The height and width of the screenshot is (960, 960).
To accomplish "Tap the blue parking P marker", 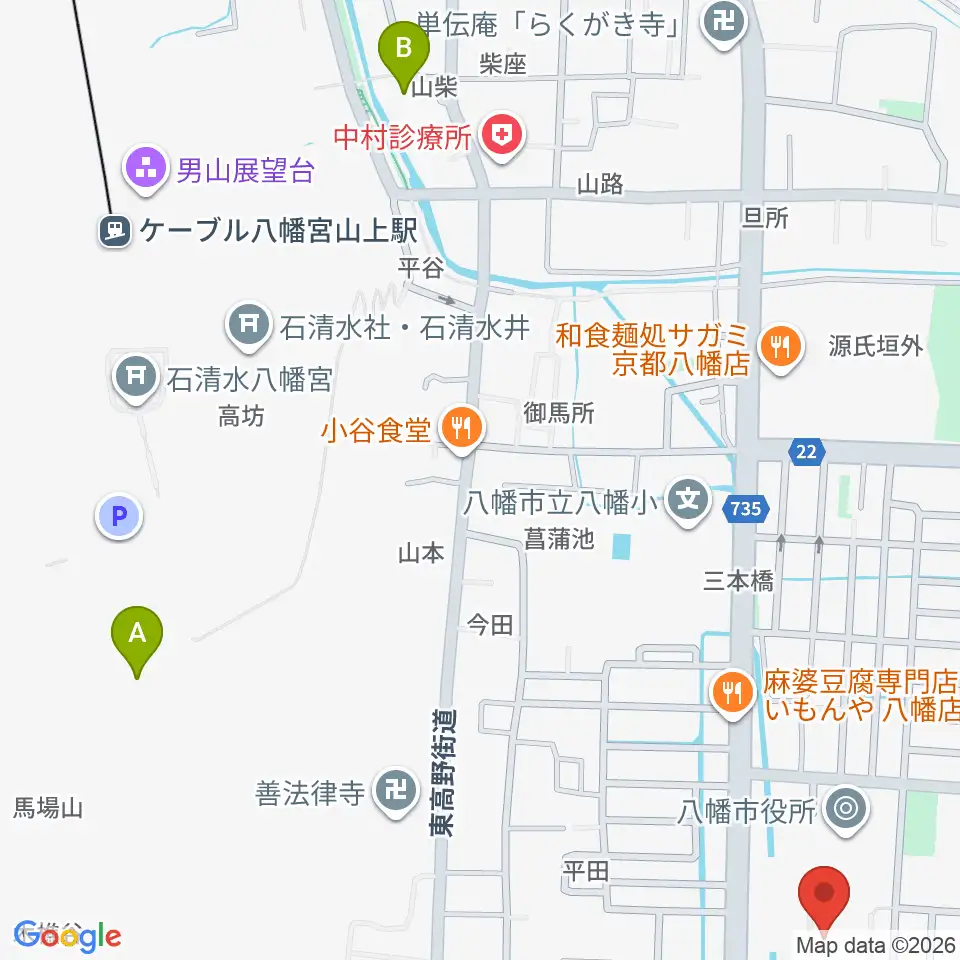I will point(119,517).
